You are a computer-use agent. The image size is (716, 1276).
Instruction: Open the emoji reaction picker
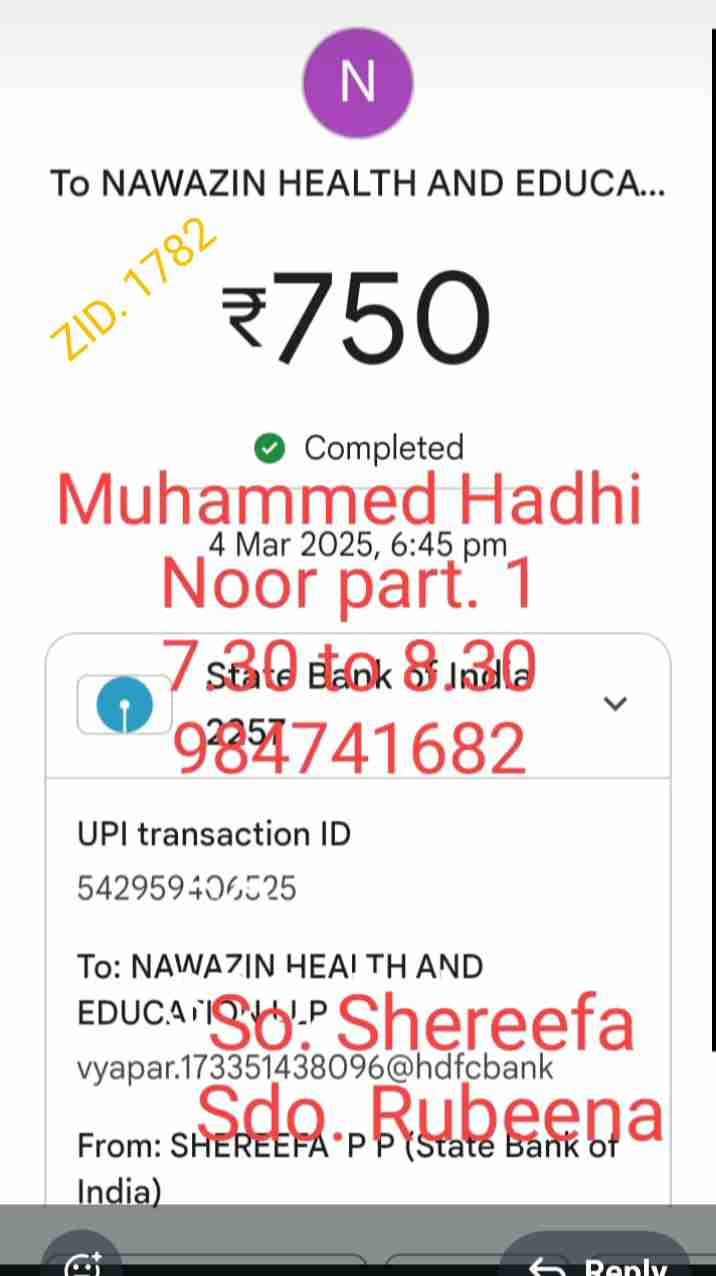coord(82,1262)
